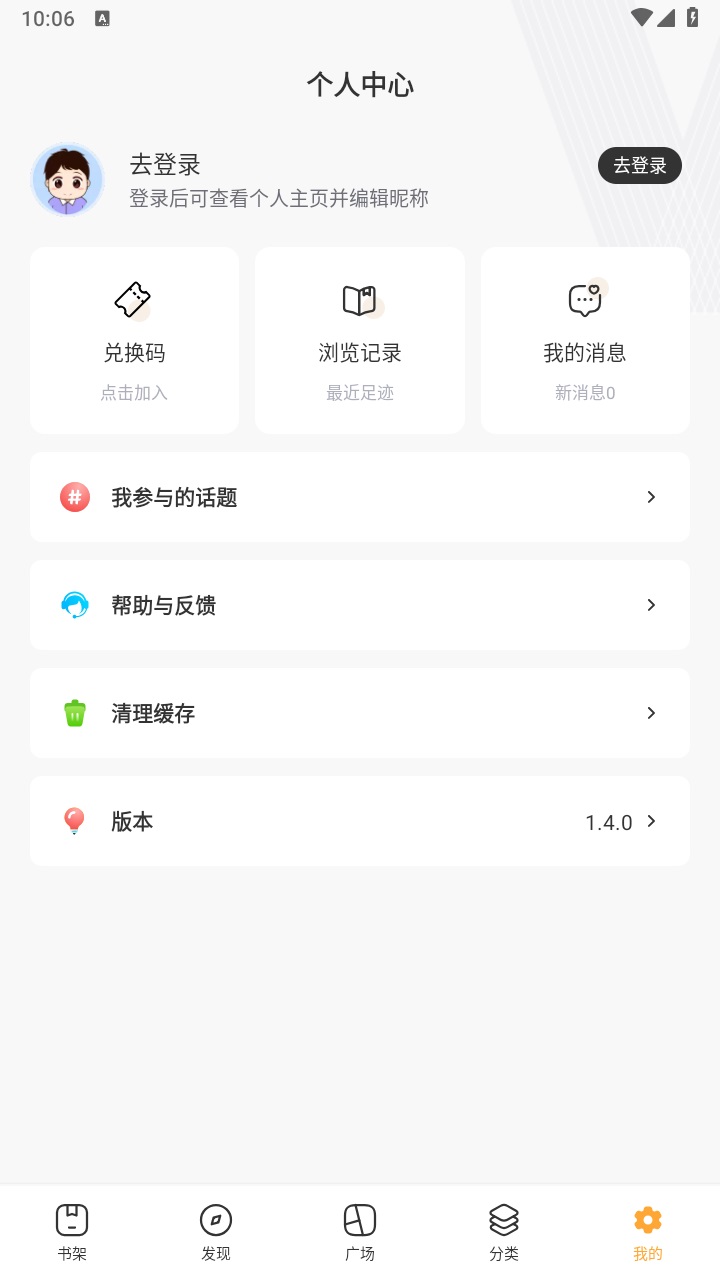Expand 帮助与反馈 via its chevron
720x1280 pixels.
pyautogui.click(x=651, y=605)
